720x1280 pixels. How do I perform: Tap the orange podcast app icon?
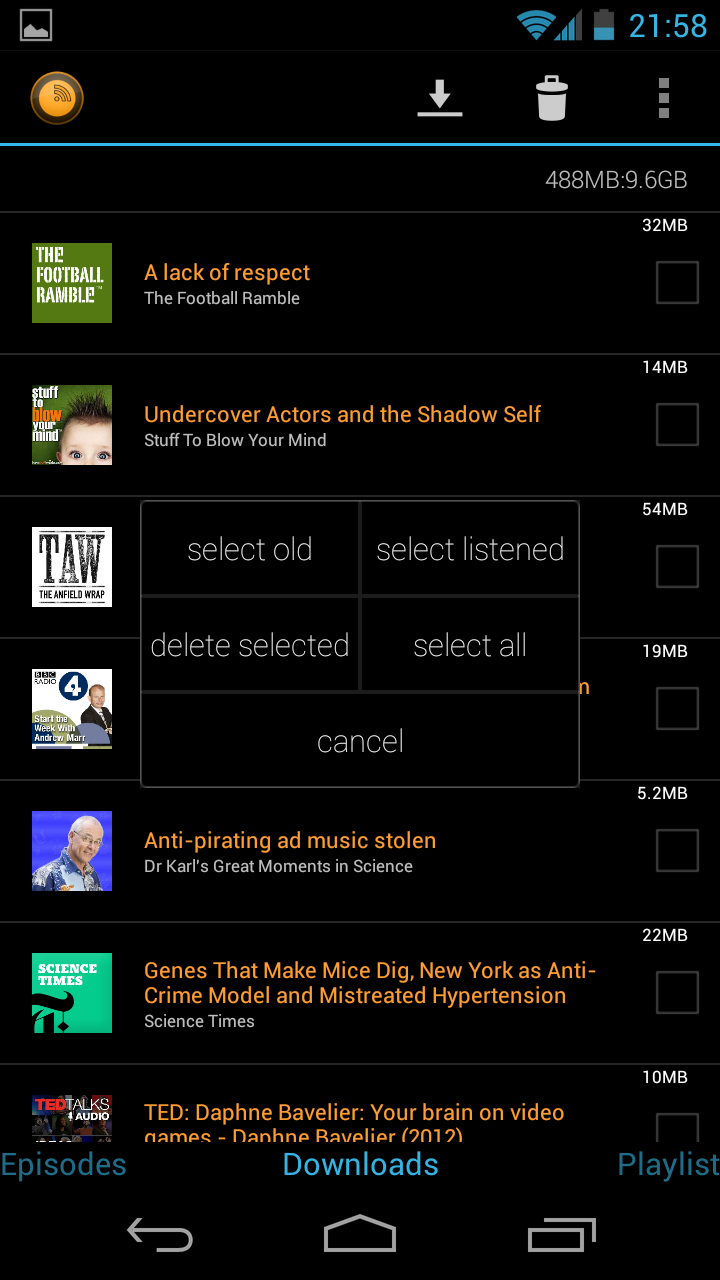pos(57,98)
